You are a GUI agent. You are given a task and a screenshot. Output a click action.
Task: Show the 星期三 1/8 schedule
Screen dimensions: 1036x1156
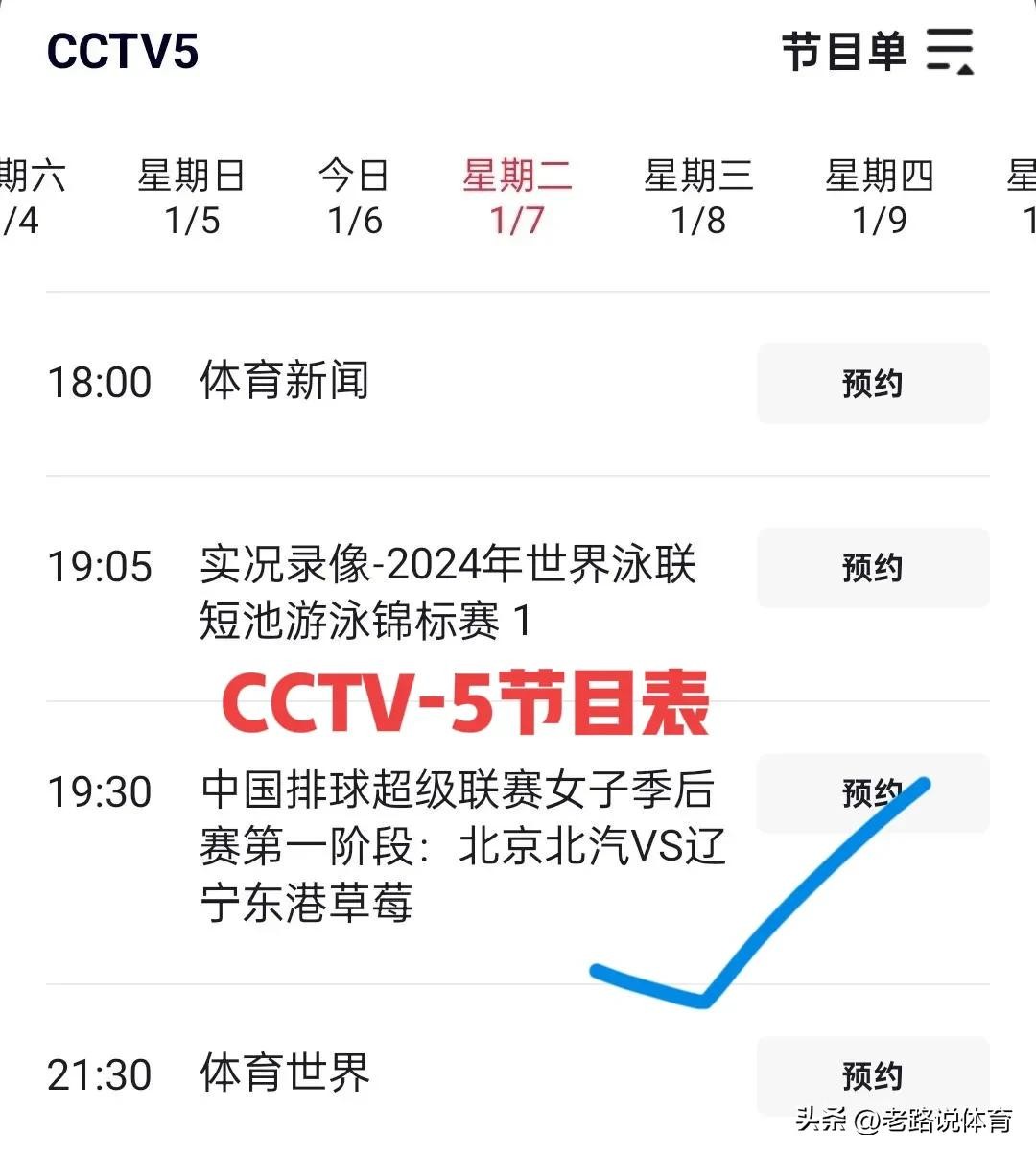click(698, 198)
